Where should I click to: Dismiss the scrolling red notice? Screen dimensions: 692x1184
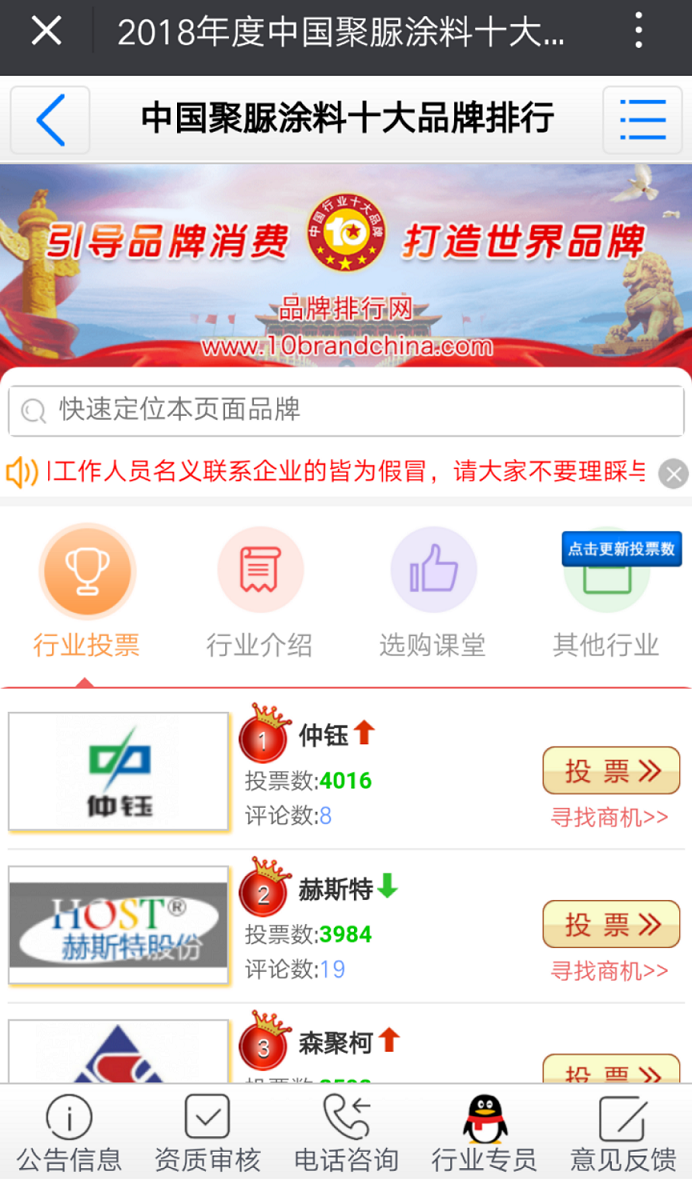(674, 473)
